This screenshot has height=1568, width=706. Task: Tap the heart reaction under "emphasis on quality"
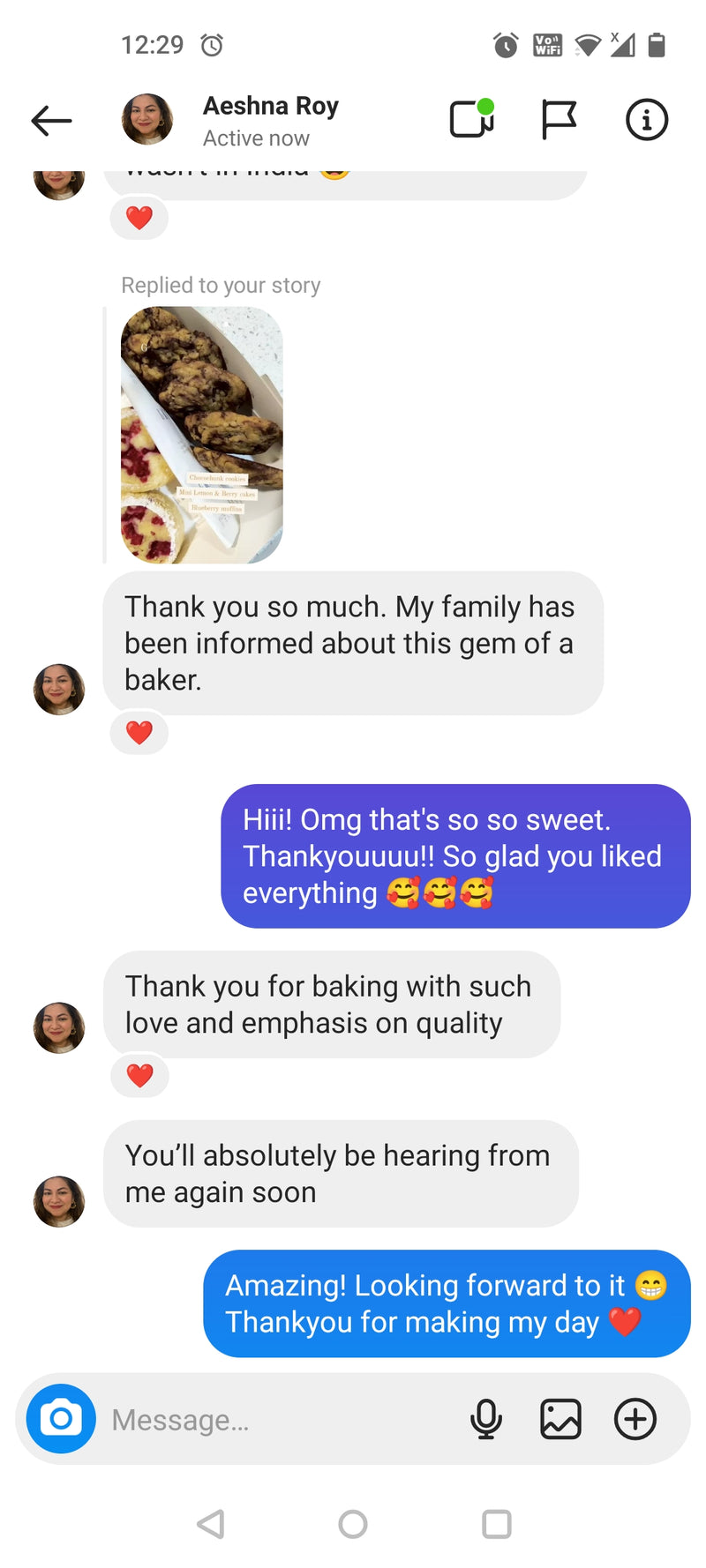[139, 1076]
